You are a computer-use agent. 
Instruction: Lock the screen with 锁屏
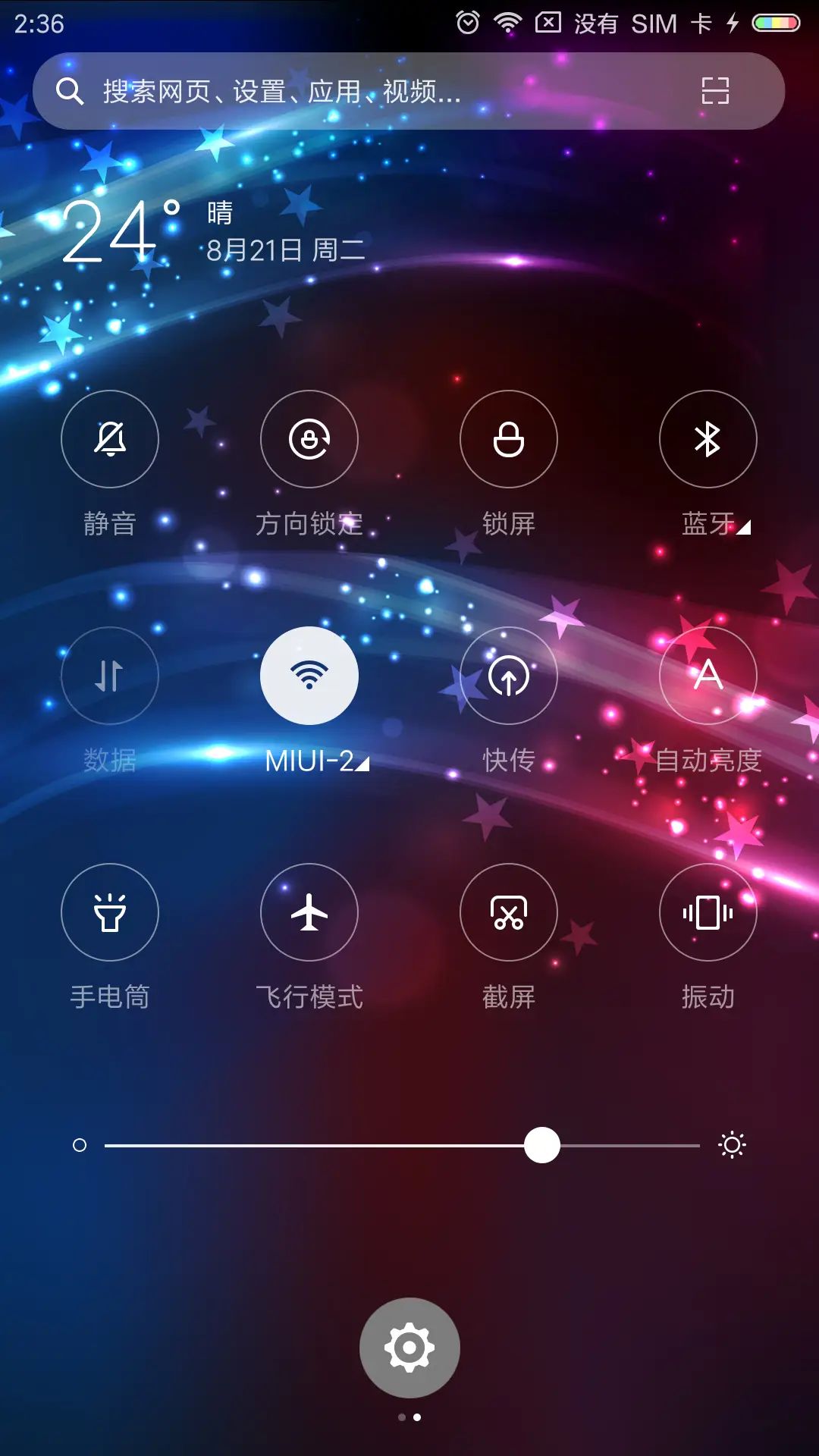tap(509, 439)
